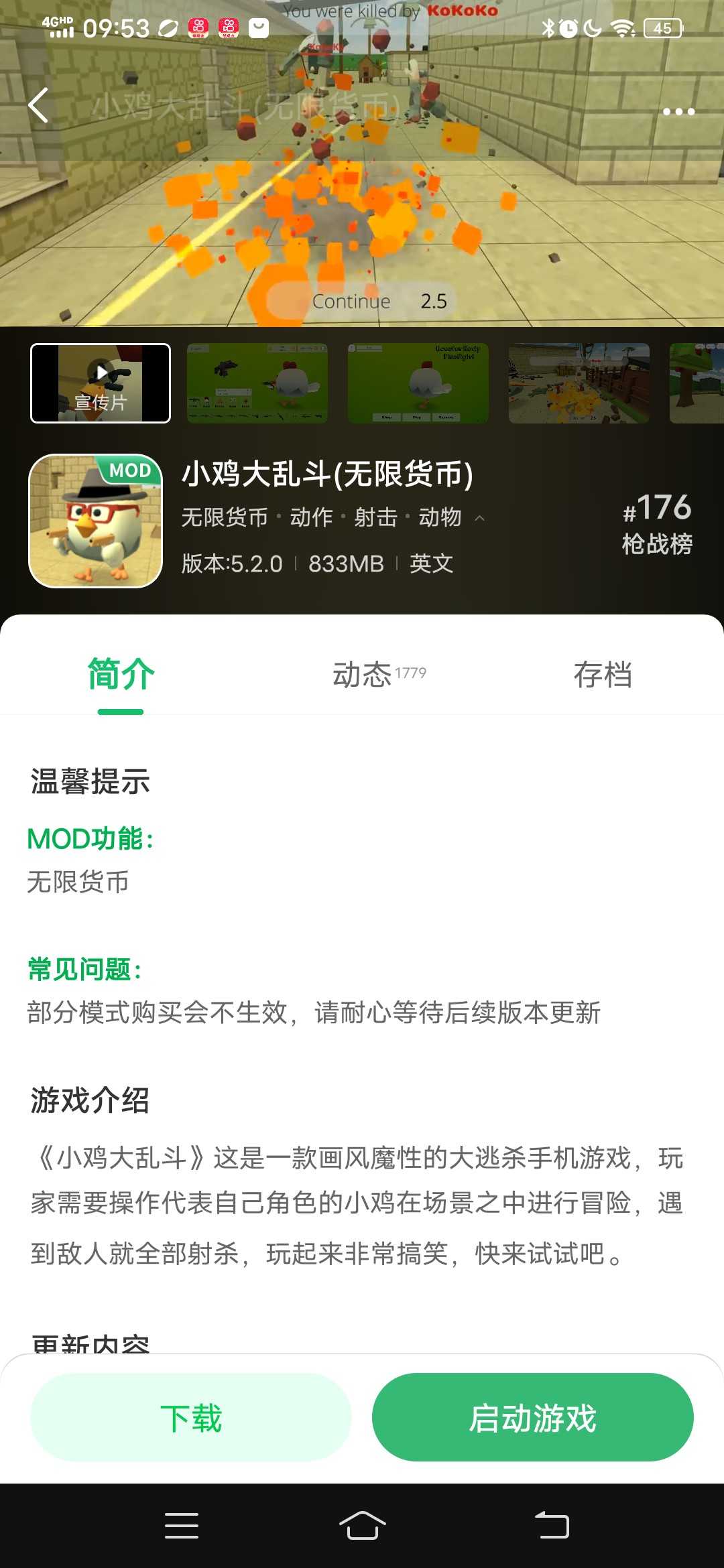Open the #176 枪战榜 ranking
This screenshot has height=1568, width=724.
(x=657, y=524)
